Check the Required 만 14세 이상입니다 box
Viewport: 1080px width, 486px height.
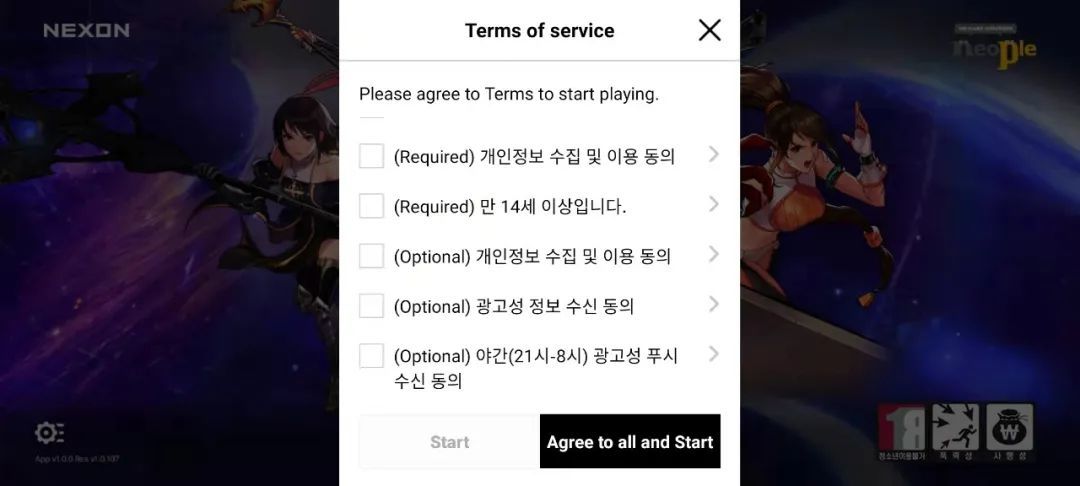[371, 206]
